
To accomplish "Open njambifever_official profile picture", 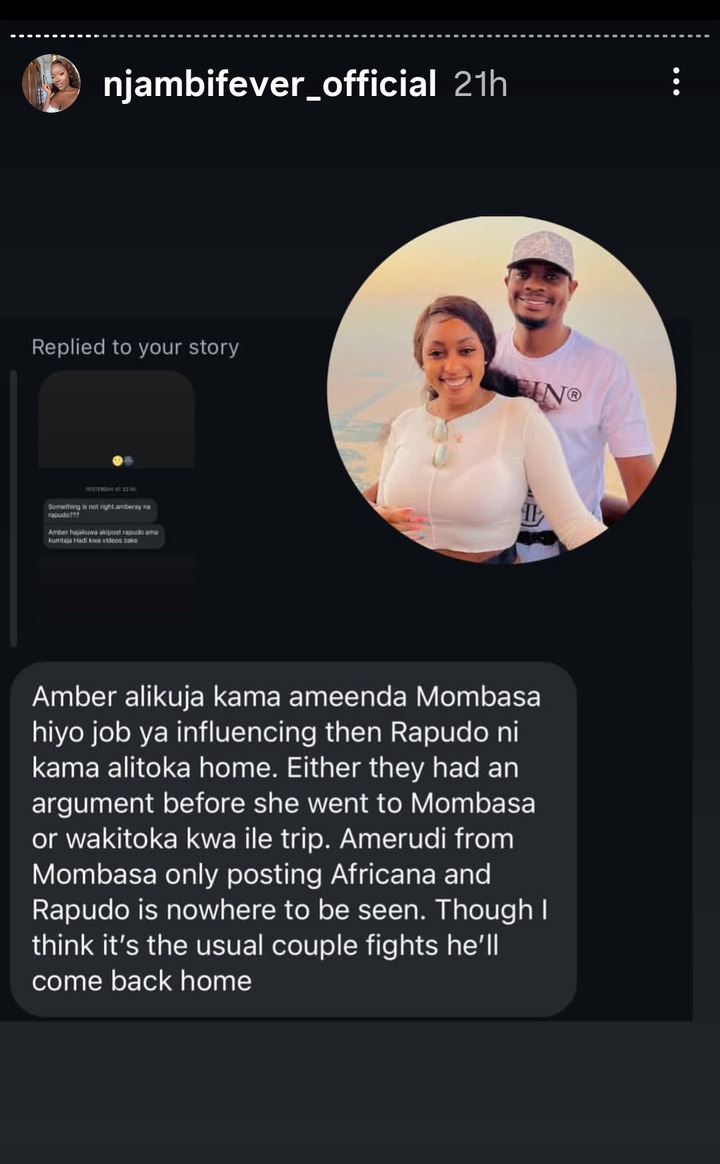I will tap(51, 83).
